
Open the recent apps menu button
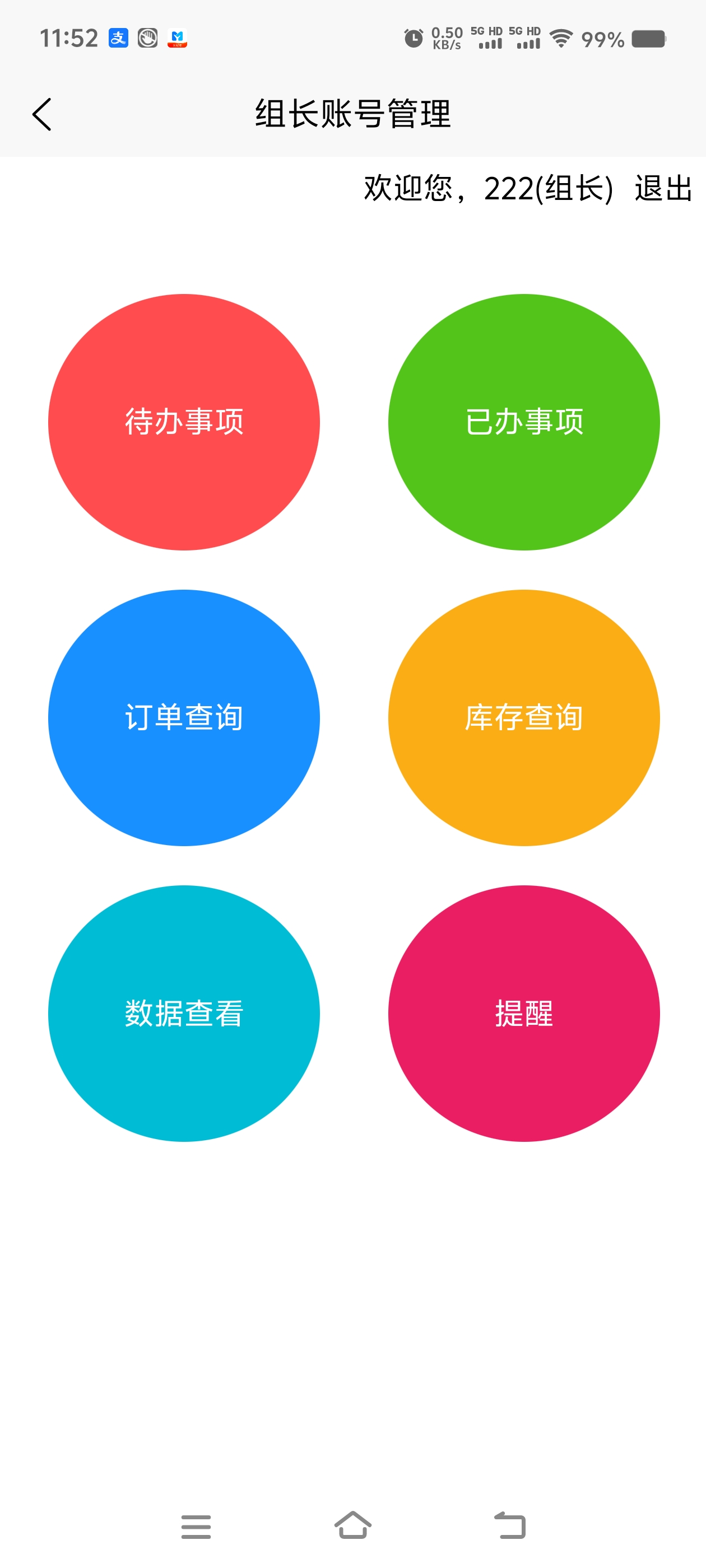point(196,1527)
